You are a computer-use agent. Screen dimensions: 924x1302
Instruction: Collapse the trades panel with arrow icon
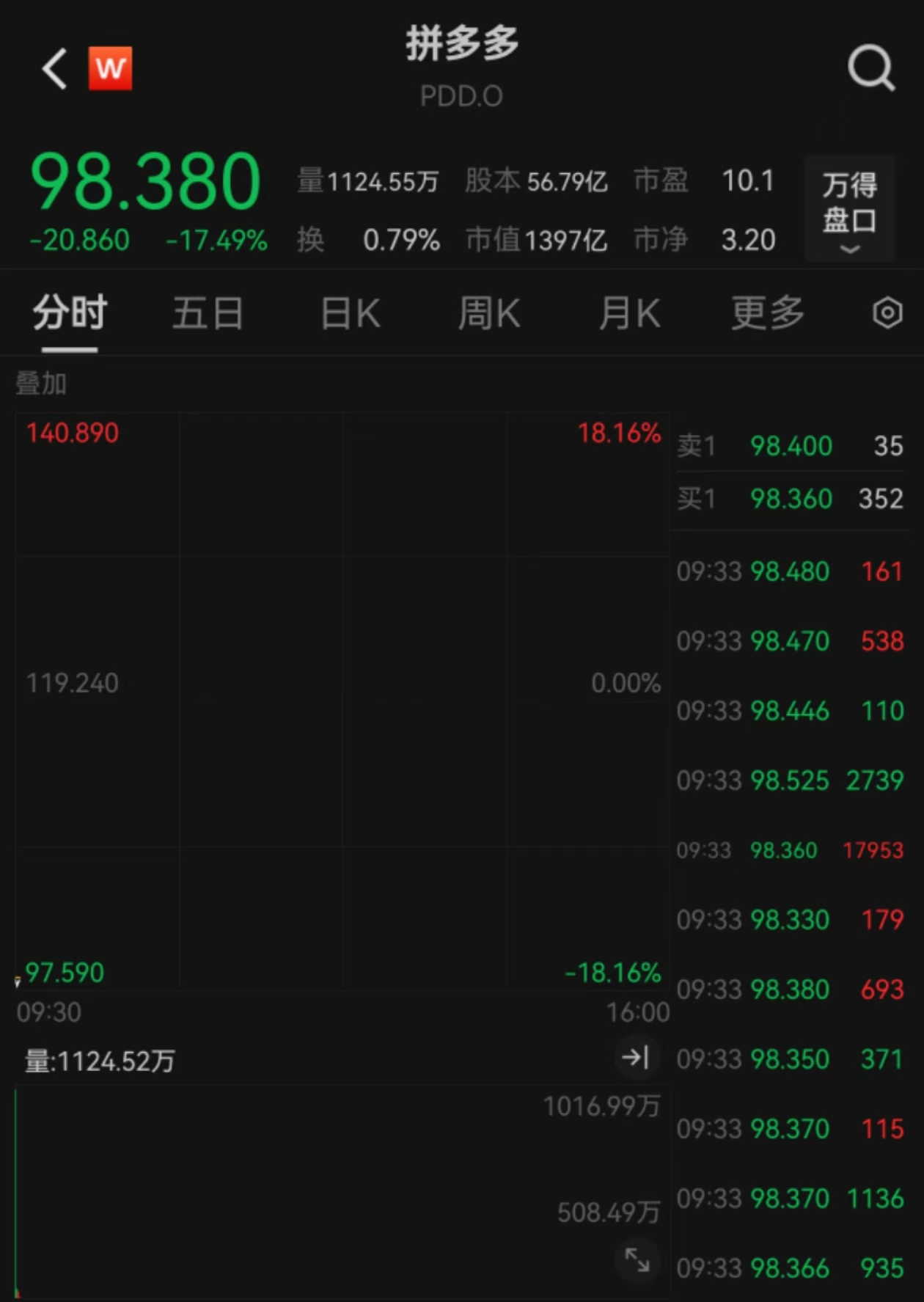click(635, 1058)
